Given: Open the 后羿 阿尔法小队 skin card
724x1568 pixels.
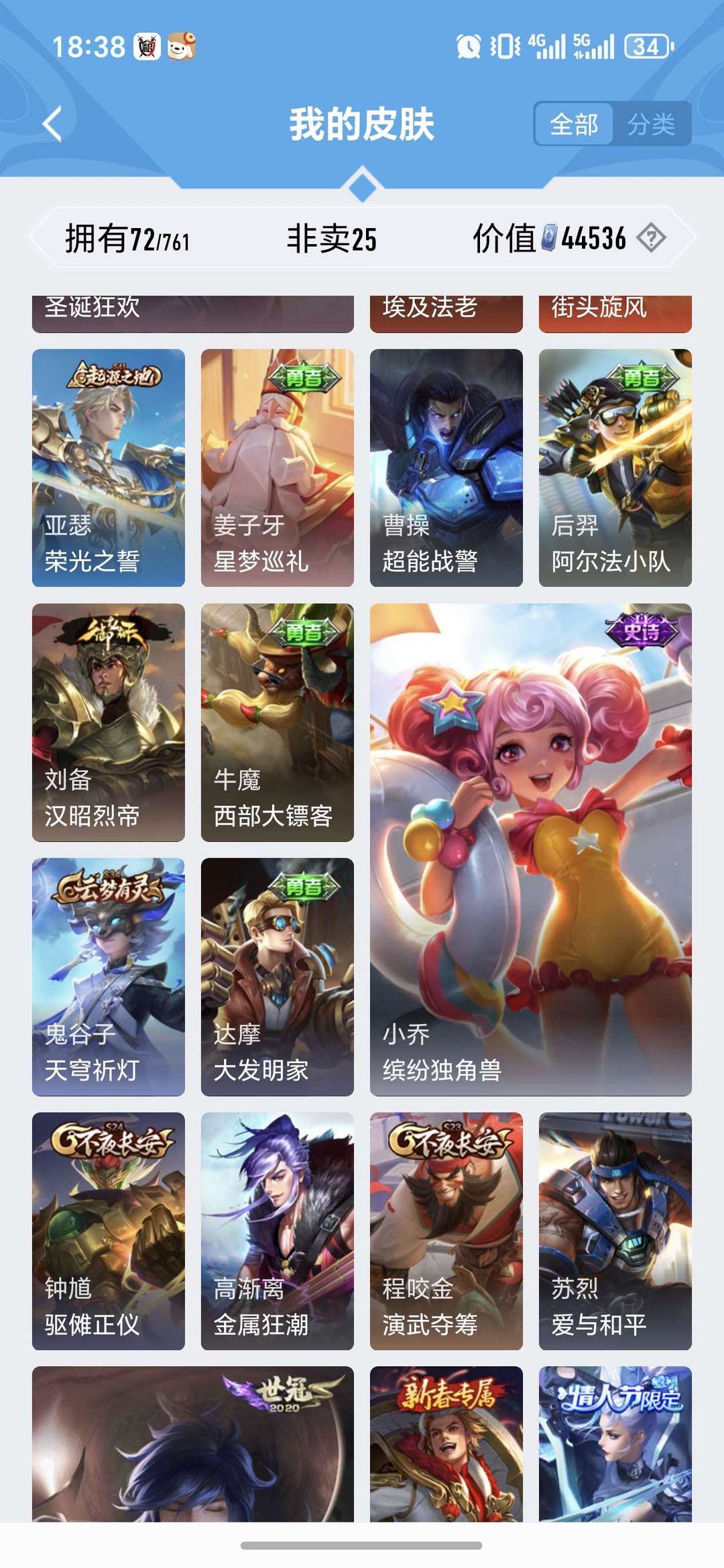Looking at the screenshot, I should point(615,467).
